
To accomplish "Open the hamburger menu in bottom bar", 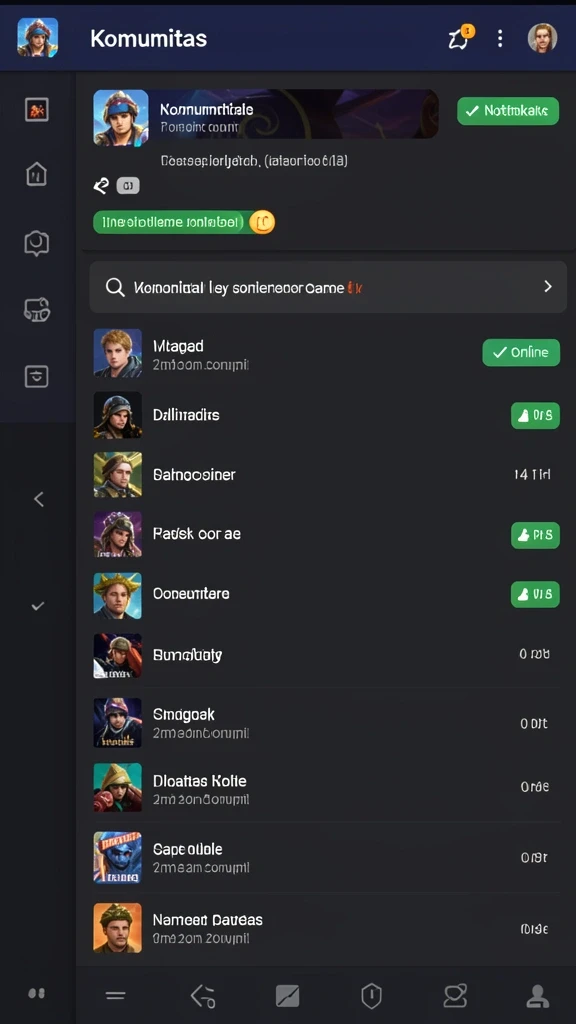I will (116, 996).
